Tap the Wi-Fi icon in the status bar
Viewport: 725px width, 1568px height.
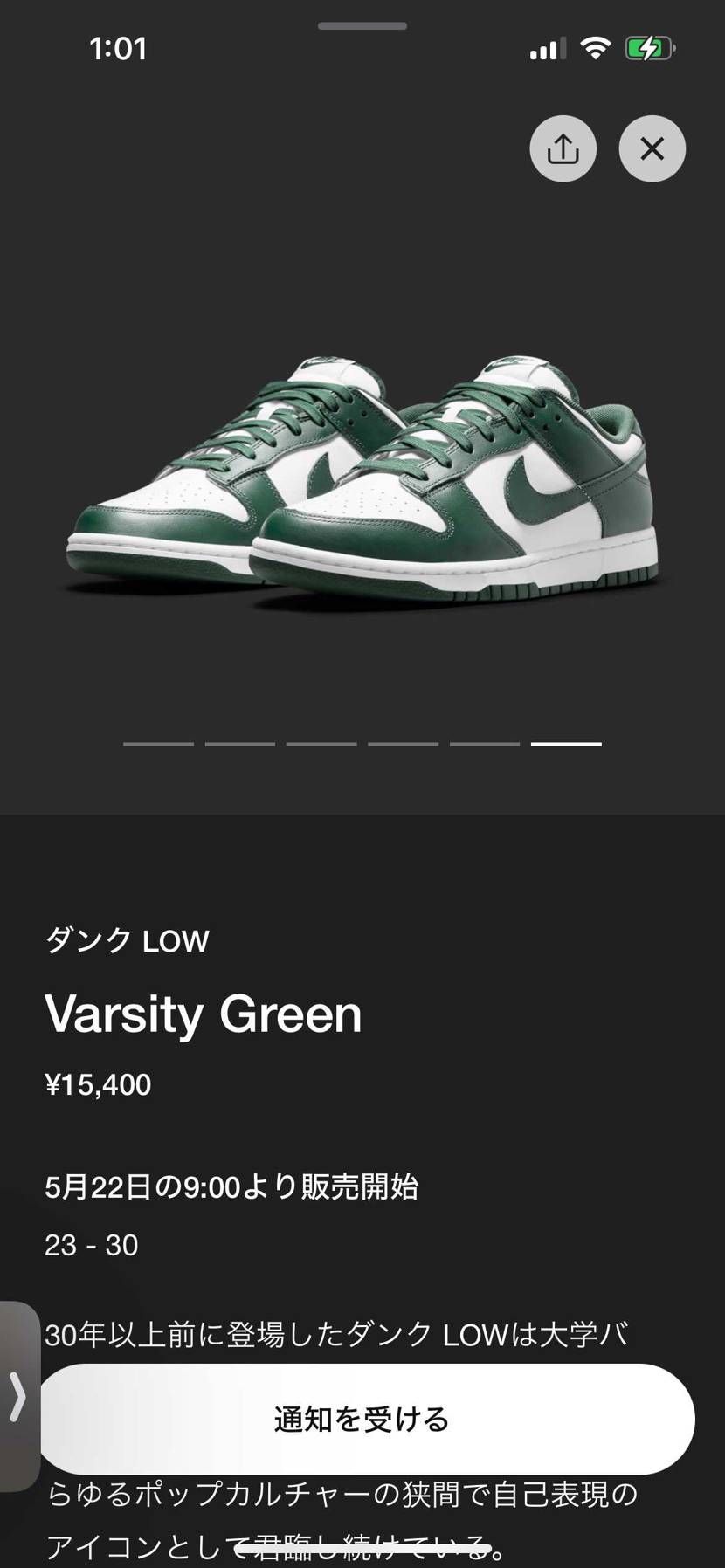pos(595,49)
